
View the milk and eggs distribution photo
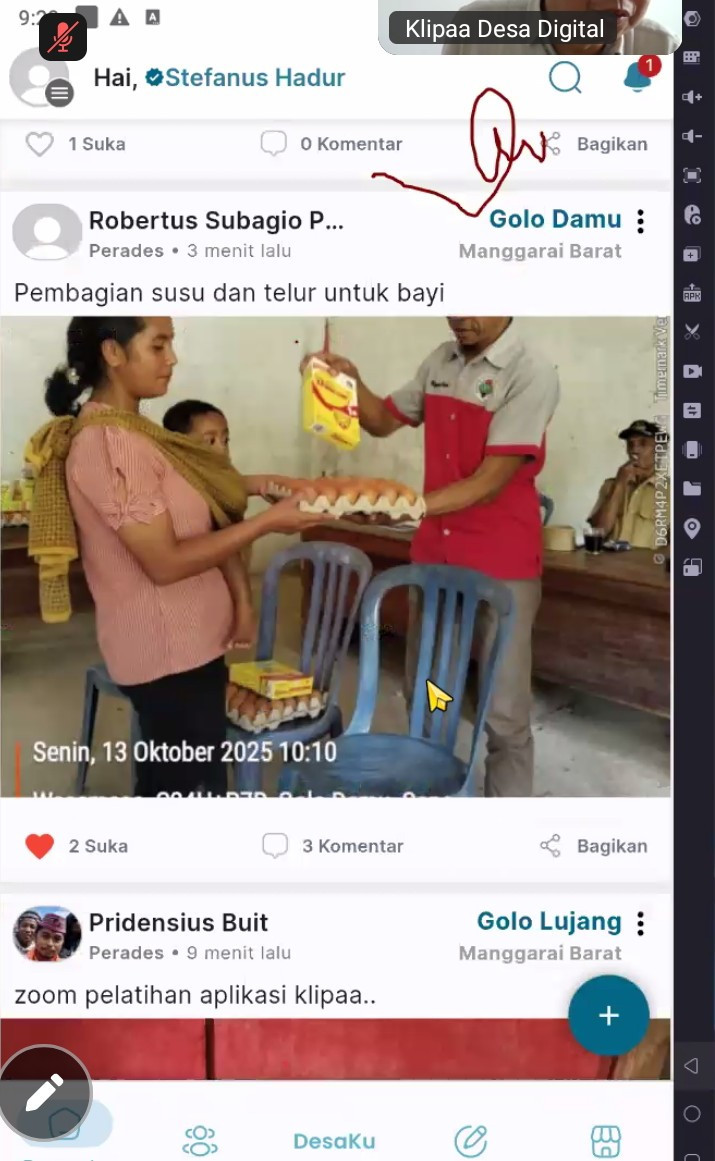coord(335,556)
